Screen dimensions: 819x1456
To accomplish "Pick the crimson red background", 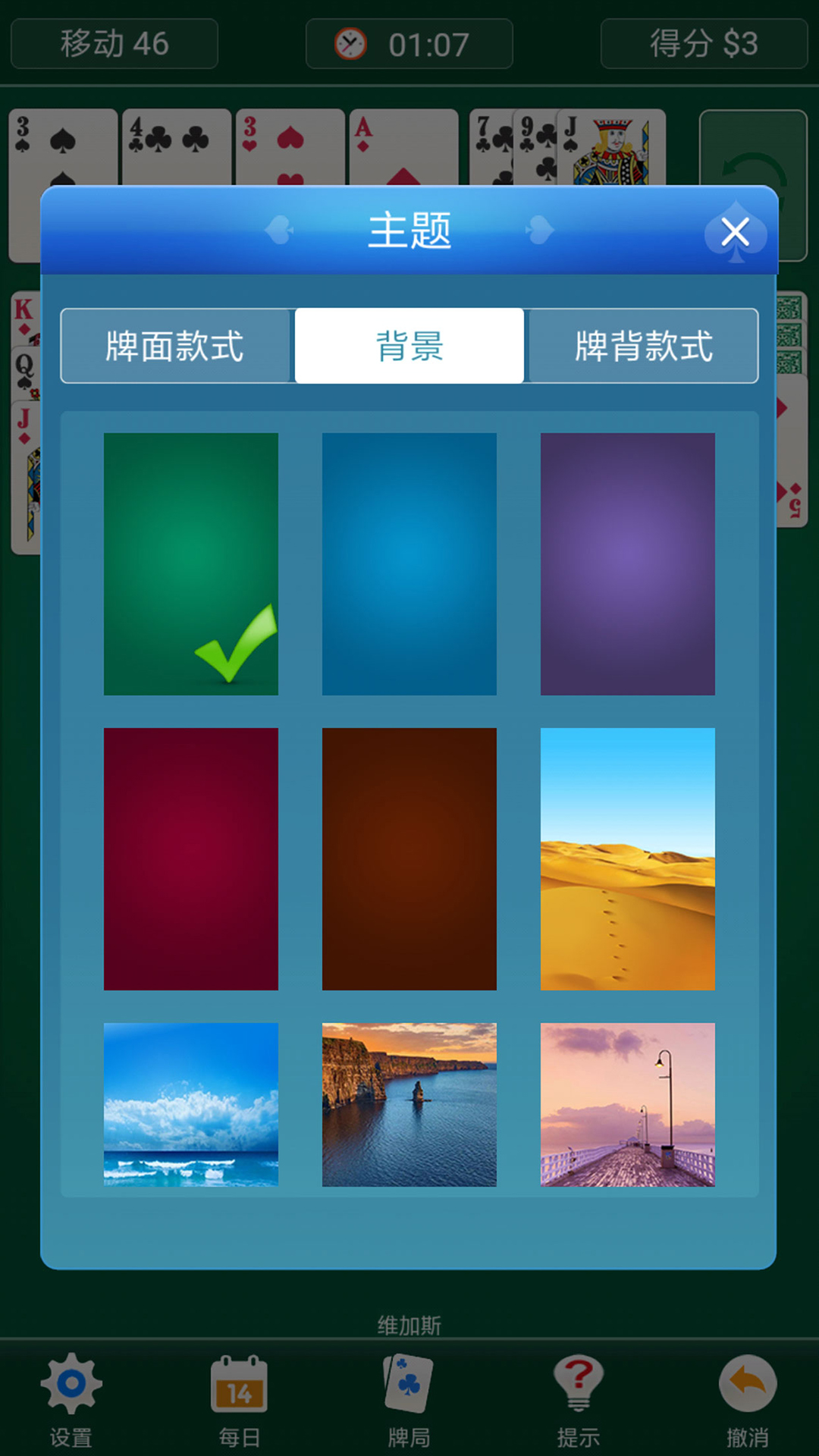I will click(191, 858).
